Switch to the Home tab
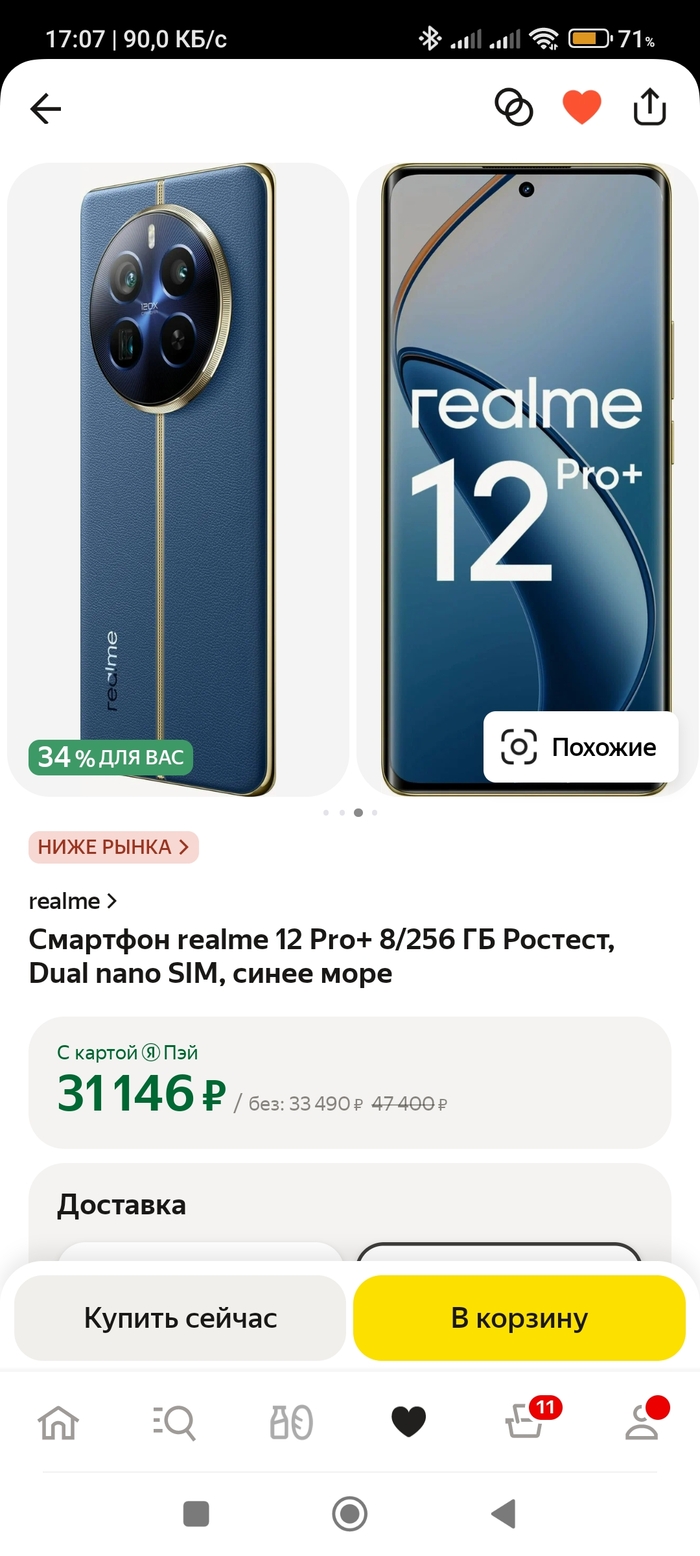Image resolution: width=700 pixels, height=1556 pixels. click(58, 1421)
